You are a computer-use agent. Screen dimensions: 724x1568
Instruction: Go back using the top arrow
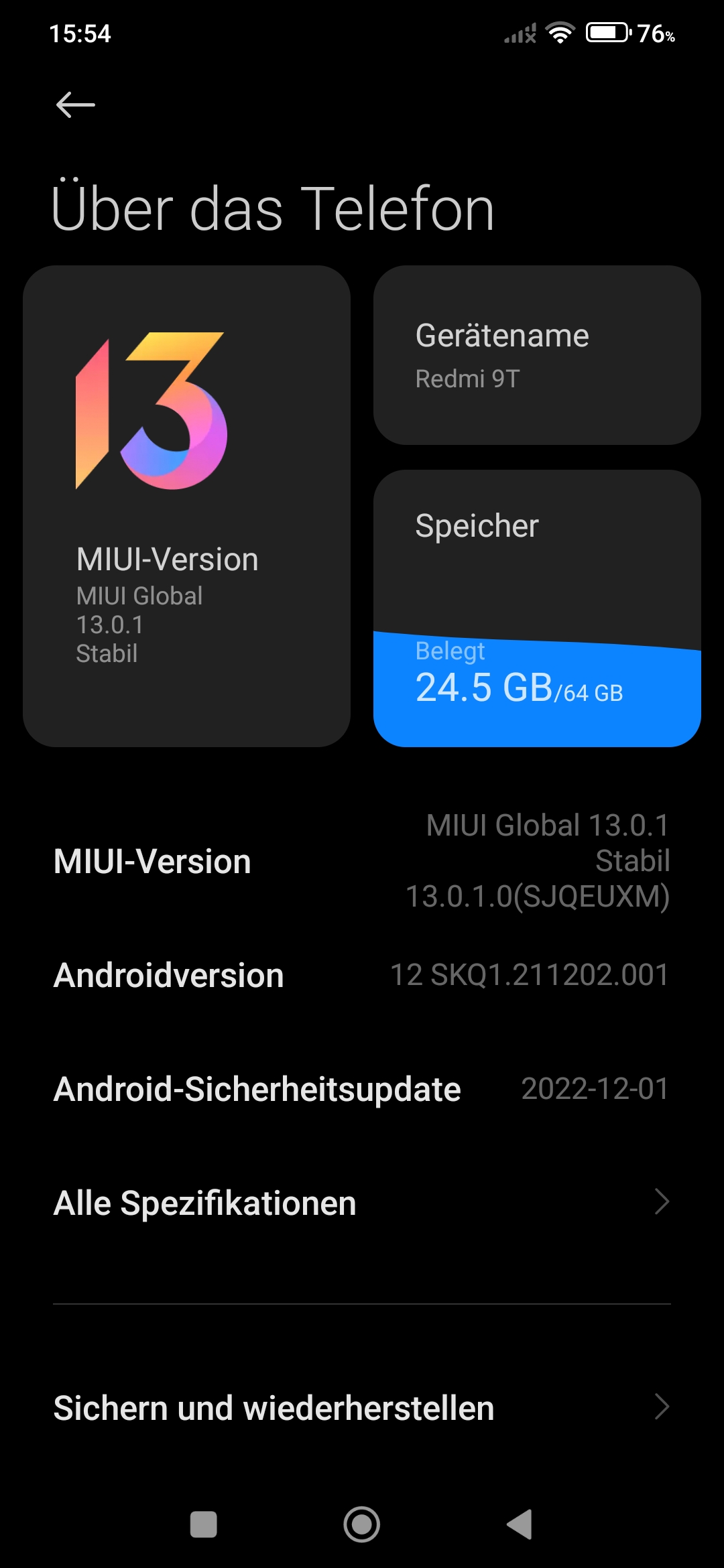click(76, 105)
